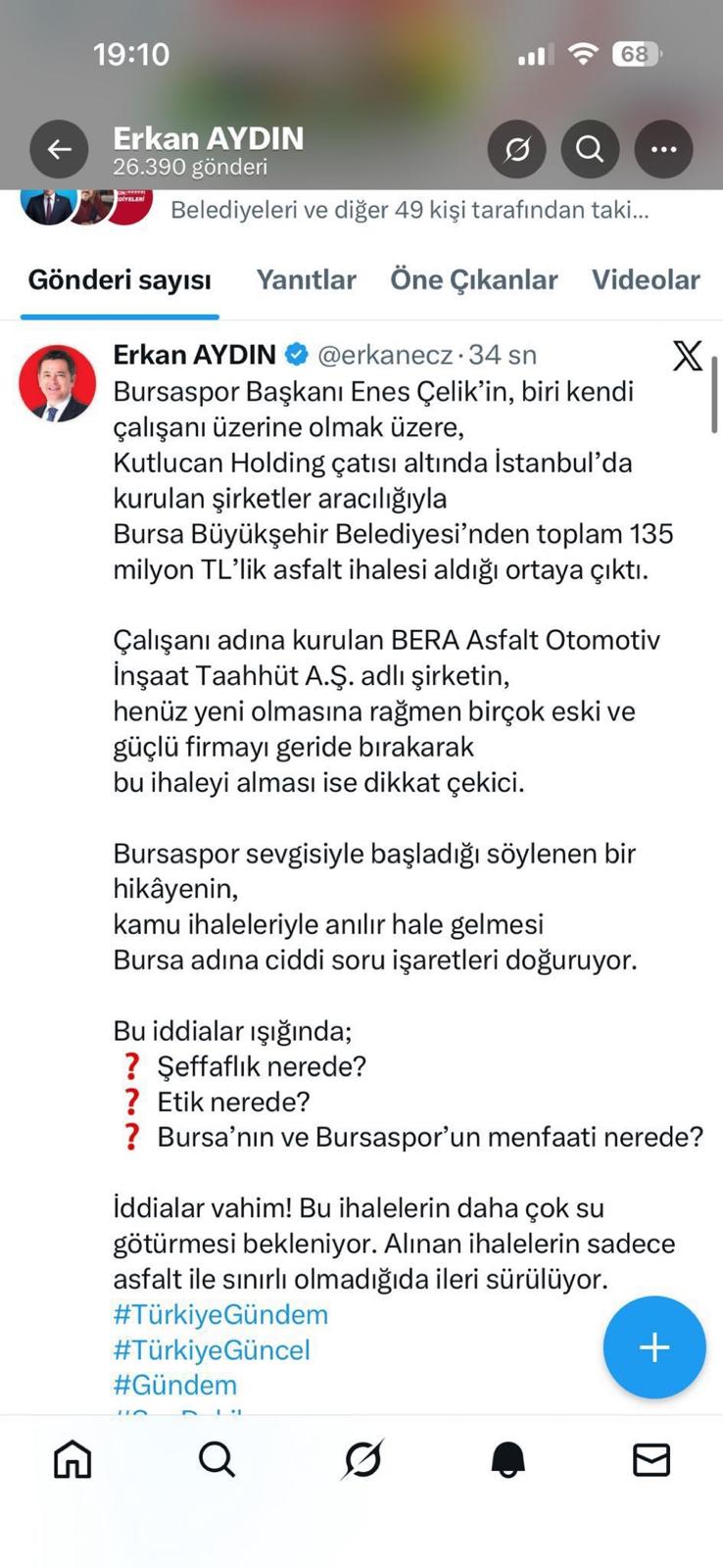Tap the #TürkiyeGündem hashtag
The height and width of the screenshot is (1568, 723).
220,1314
